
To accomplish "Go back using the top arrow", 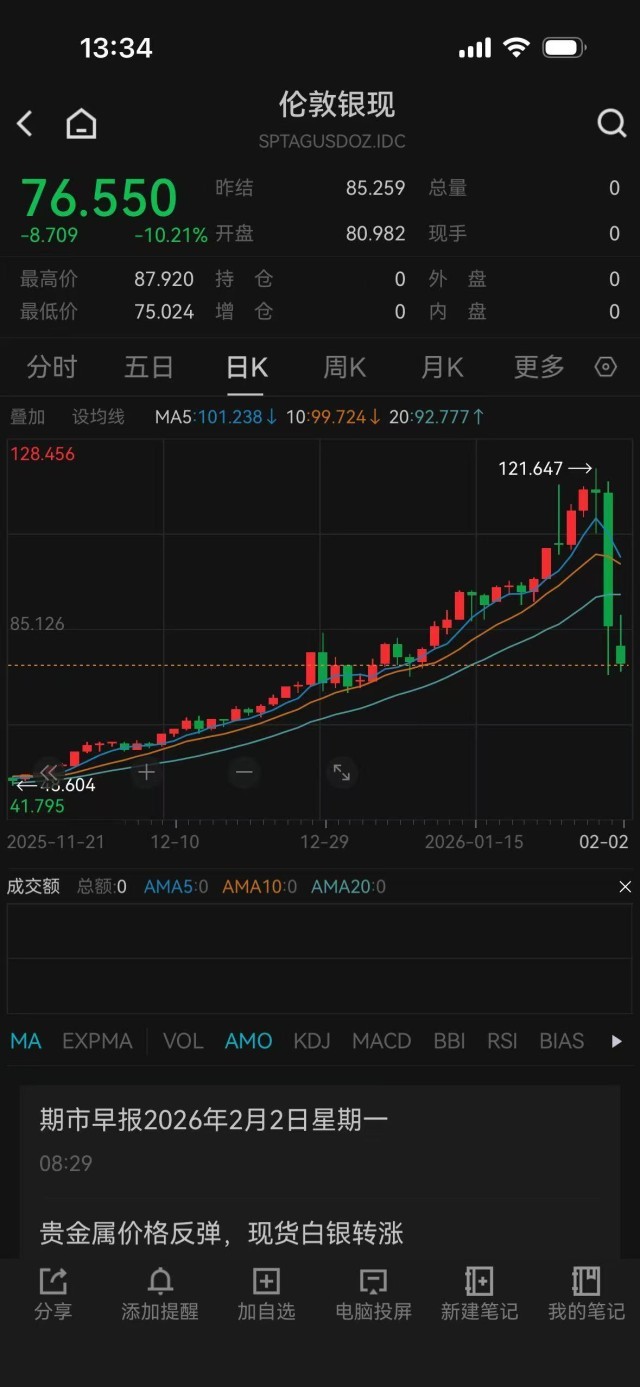I will tap(25, 124).
